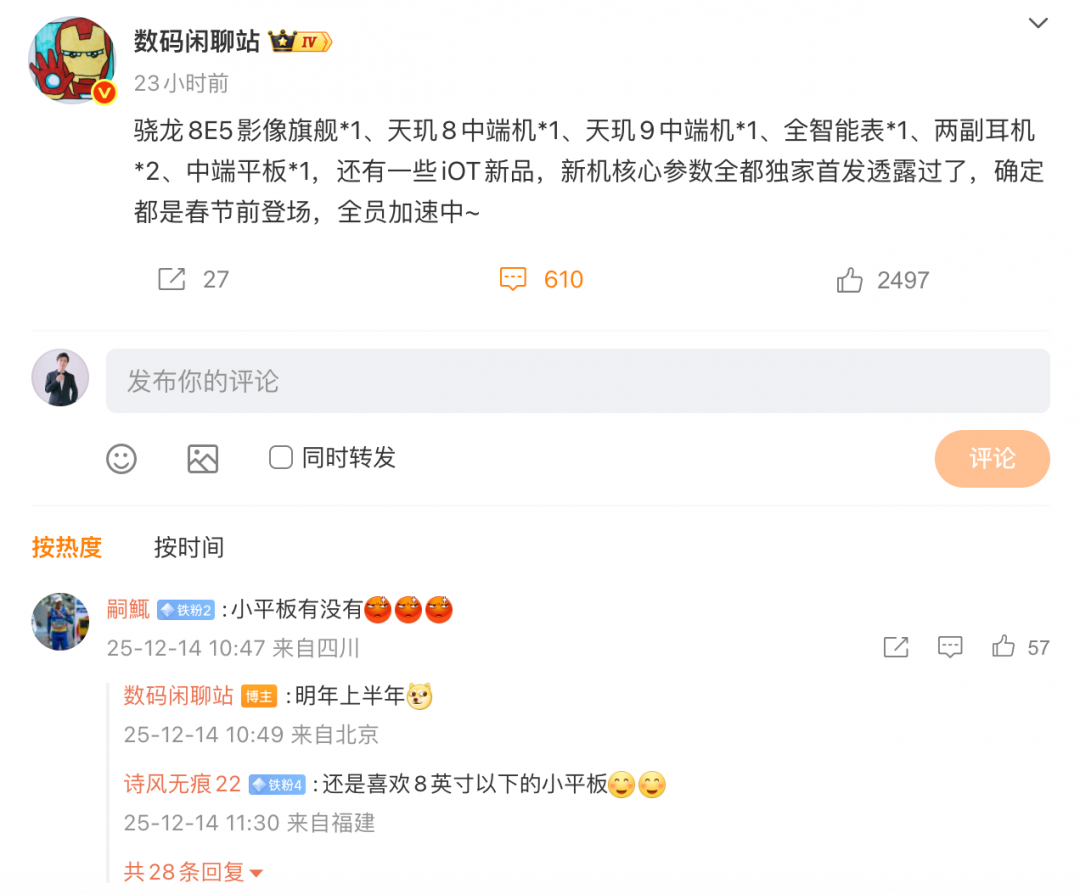Submit with the 评论 button
This screenshot has height=894, width=1080.
coord(991,459)
